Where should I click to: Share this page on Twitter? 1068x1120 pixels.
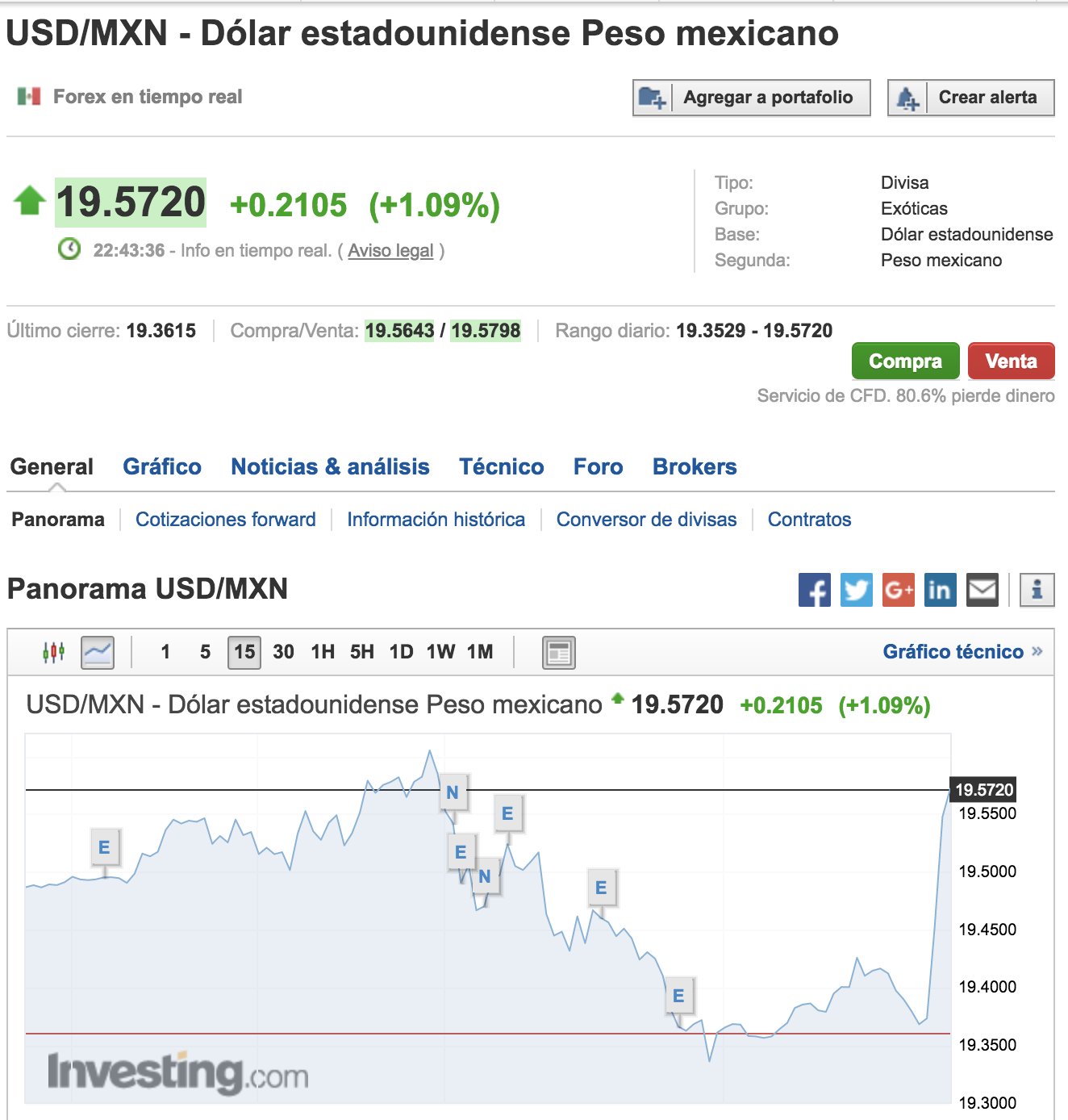[856, 590]
